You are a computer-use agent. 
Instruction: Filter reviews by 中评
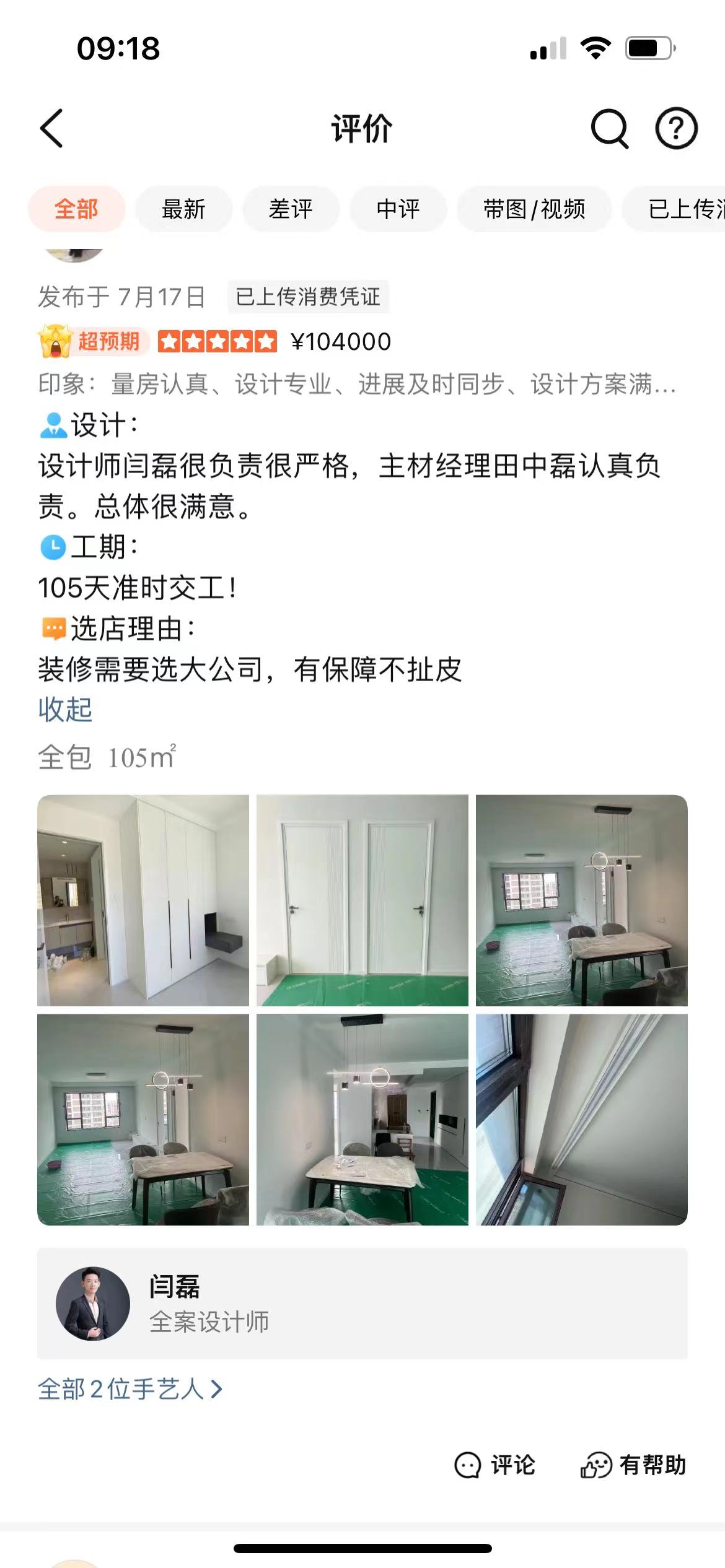398,209
